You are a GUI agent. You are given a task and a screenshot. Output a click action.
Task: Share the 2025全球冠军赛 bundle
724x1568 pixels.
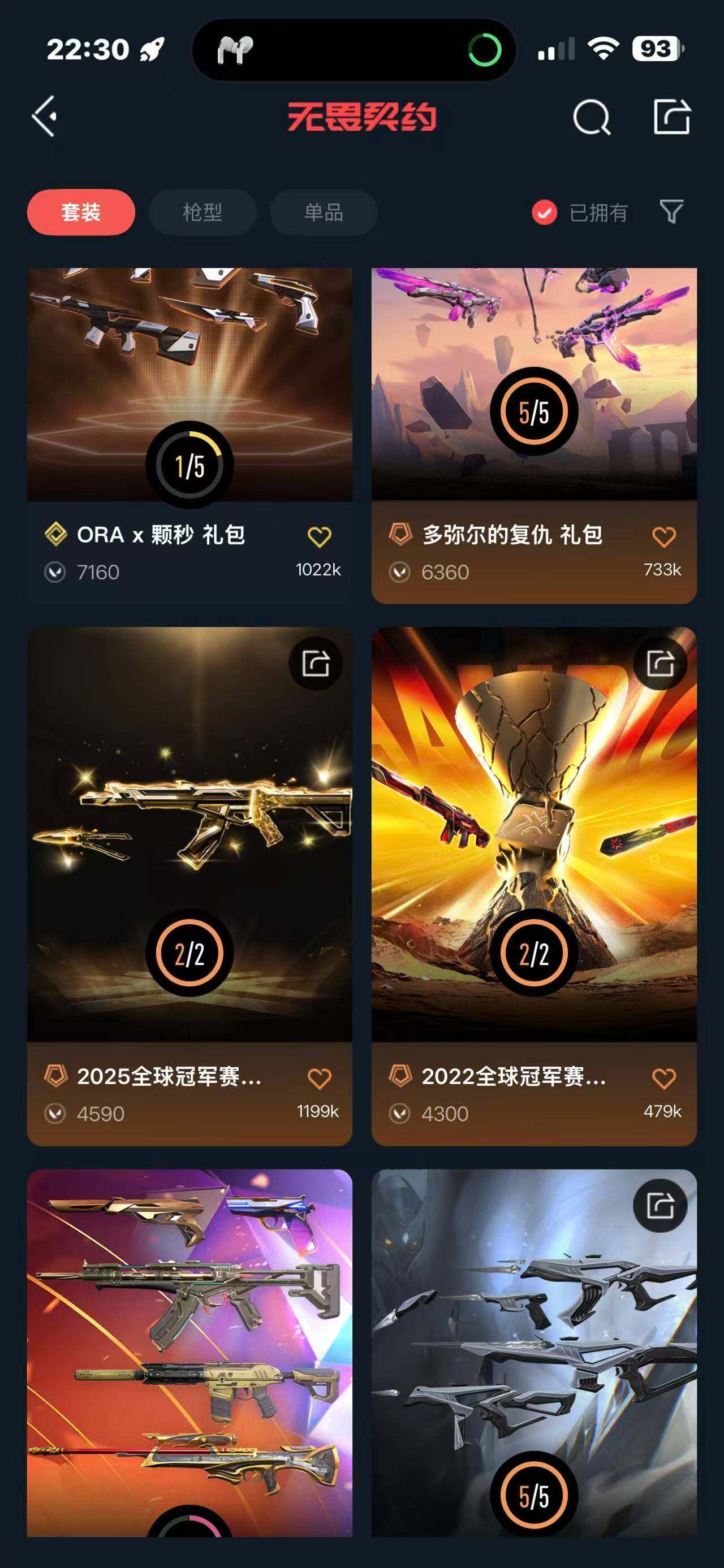[316, 663]
